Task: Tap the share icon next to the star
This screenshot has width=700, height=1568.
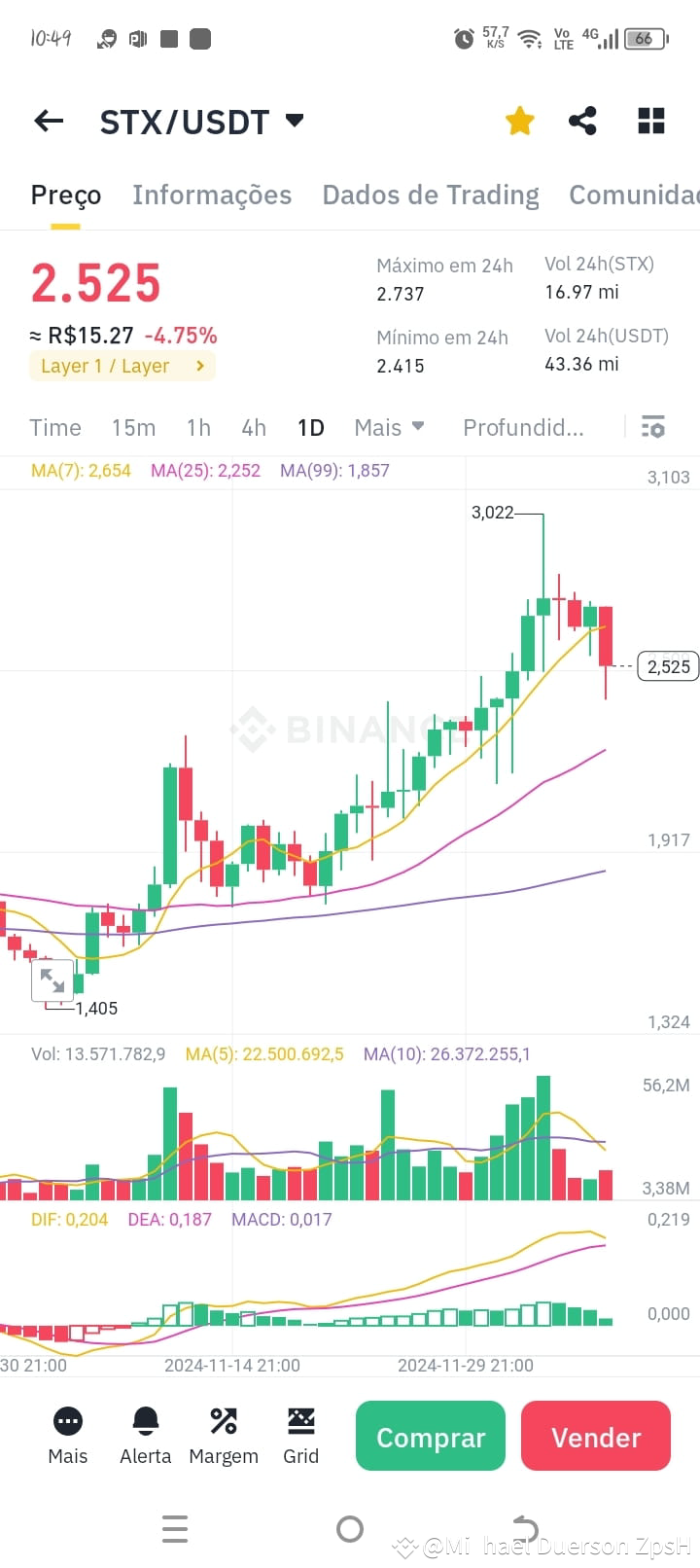Action: (583, 121)
